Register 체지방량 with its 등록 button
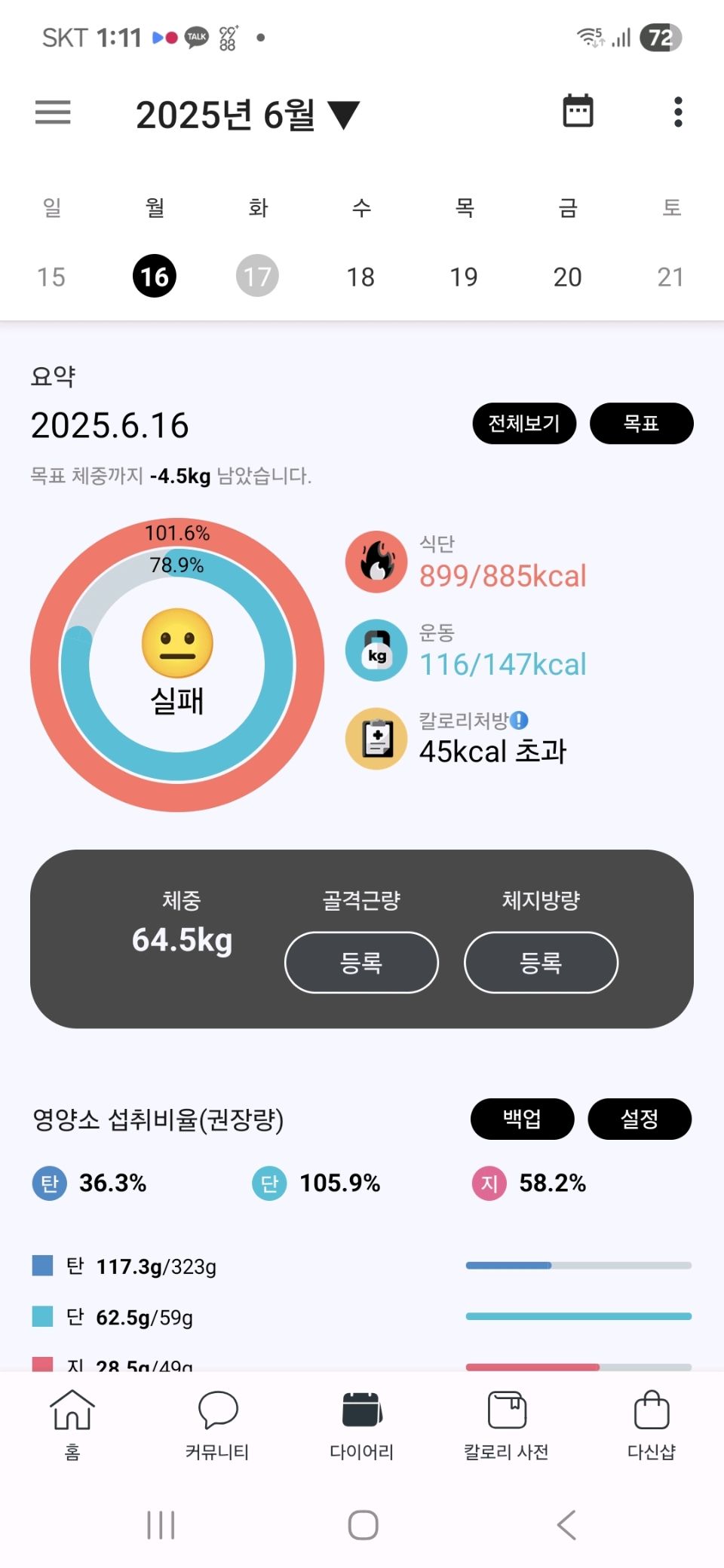 pos(541,963)
